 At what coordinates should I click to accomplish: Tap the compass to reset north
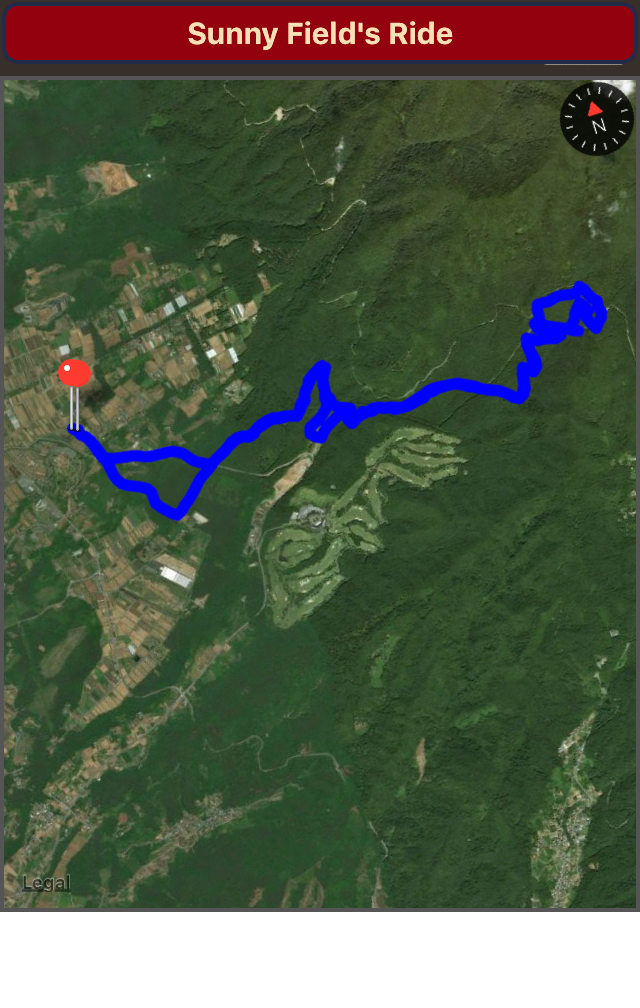coord(597,119)
